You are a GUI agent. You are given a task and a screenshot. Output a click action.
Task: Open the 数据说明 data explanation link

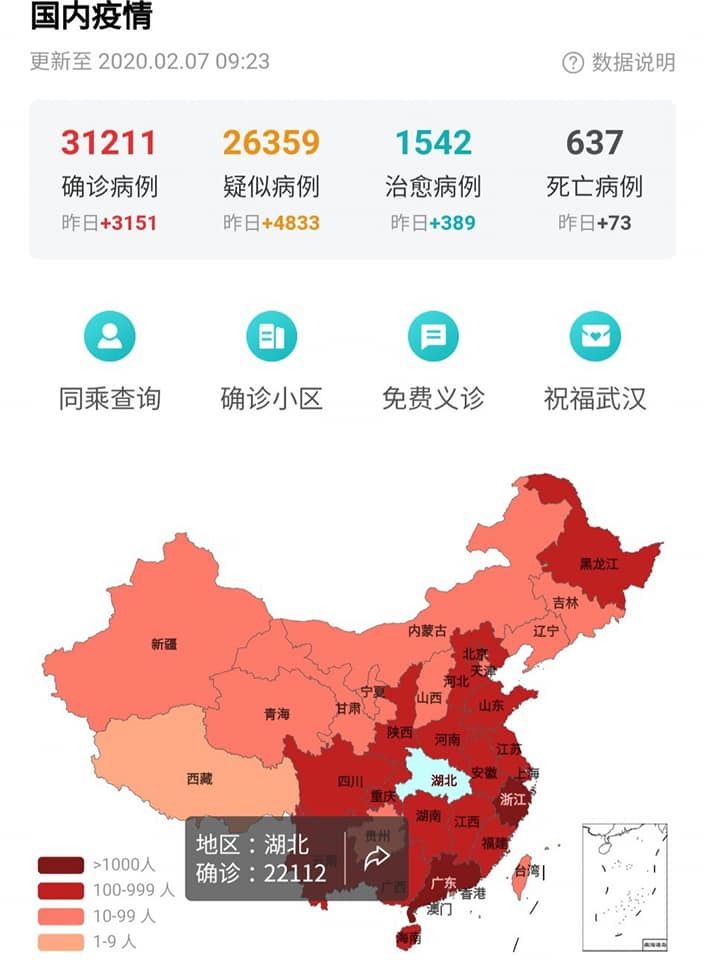coord(618,62)
